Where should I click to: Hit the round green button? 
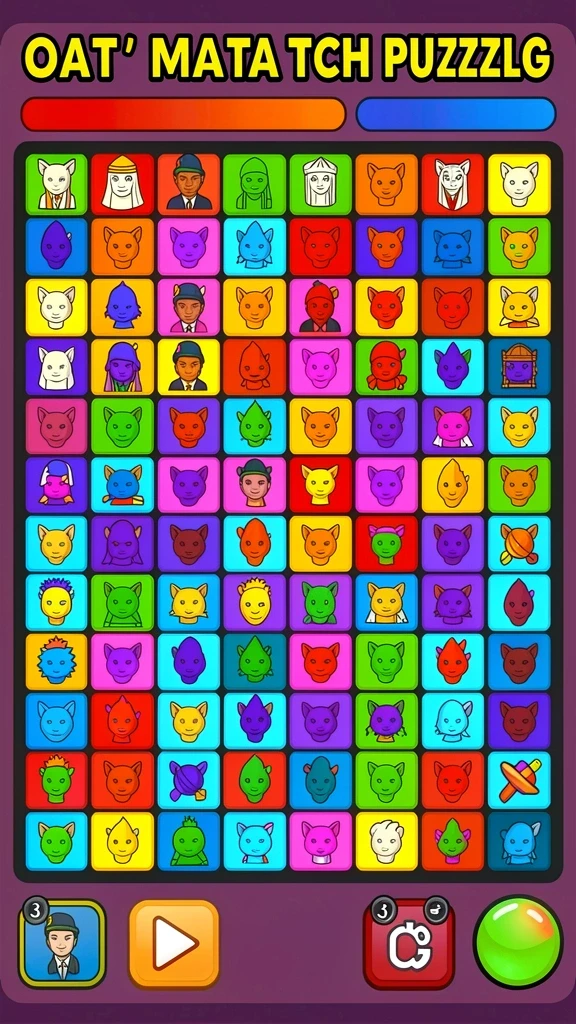coord(518,940)
